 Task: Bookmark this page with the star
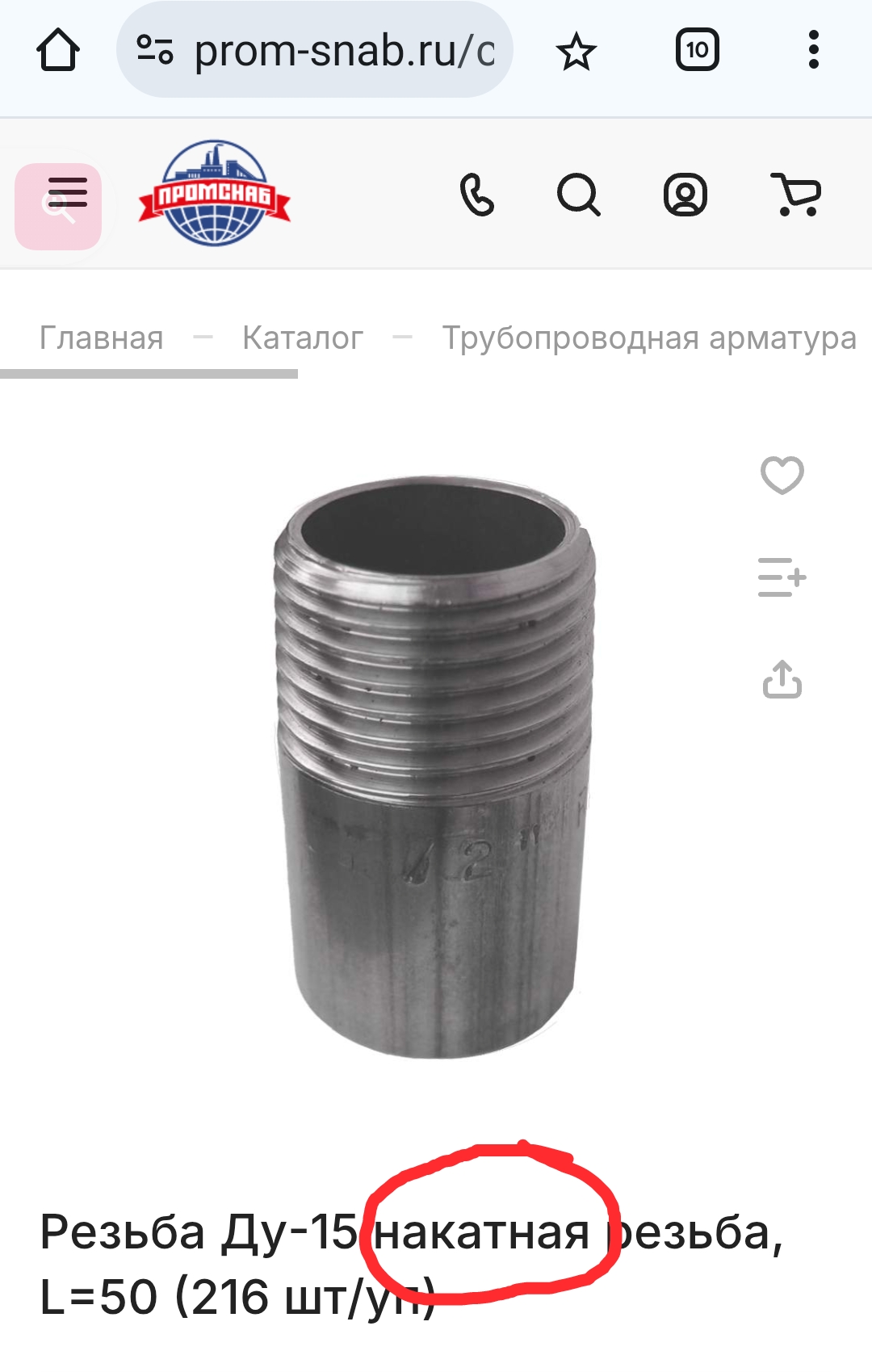click(x=576, y=52)
